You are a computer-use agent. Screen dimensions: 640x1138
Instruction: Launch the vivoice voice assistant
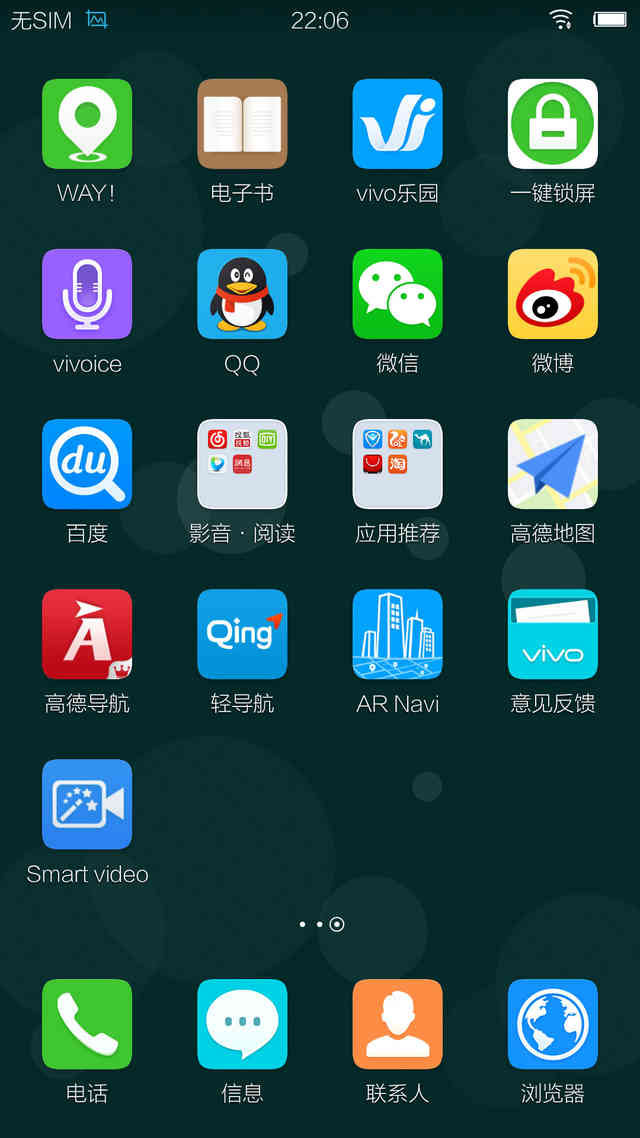[87, 294]
